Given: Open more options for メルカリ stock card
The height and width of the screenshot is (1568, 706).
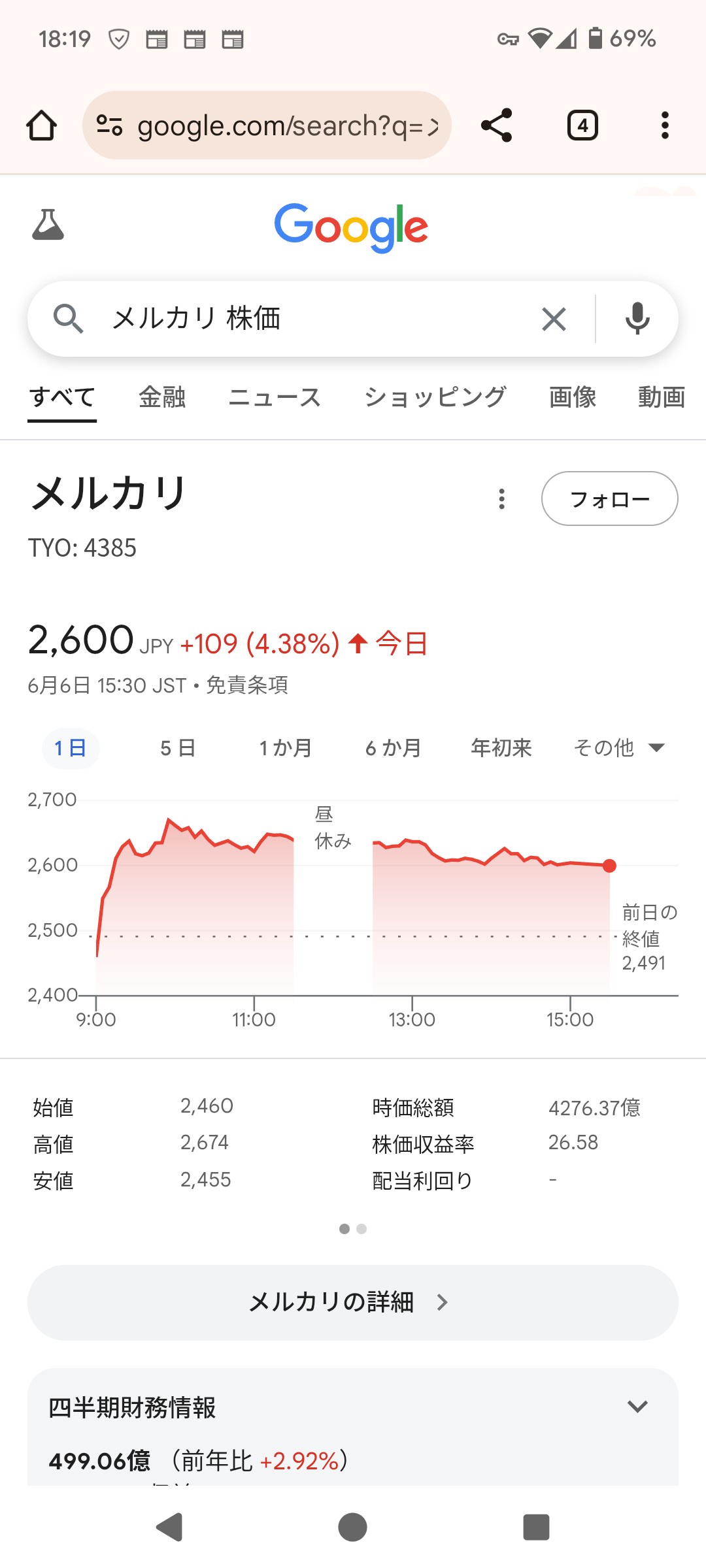Looking at the screenshot, I should (x=501, y=499).
